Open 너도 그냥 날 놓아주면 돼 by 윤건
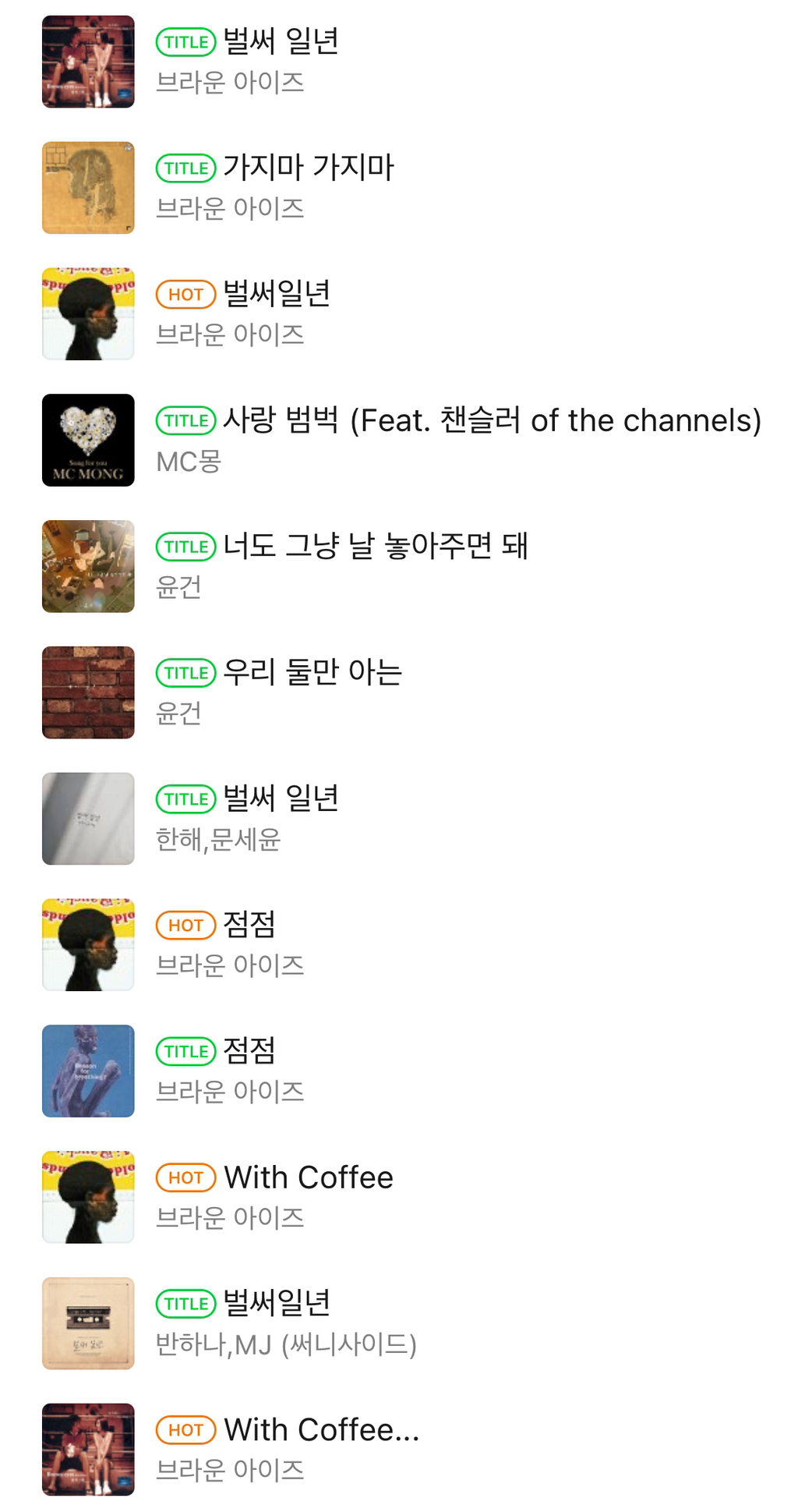Viewport: 798px width, 1512px height. click(375, 547)
